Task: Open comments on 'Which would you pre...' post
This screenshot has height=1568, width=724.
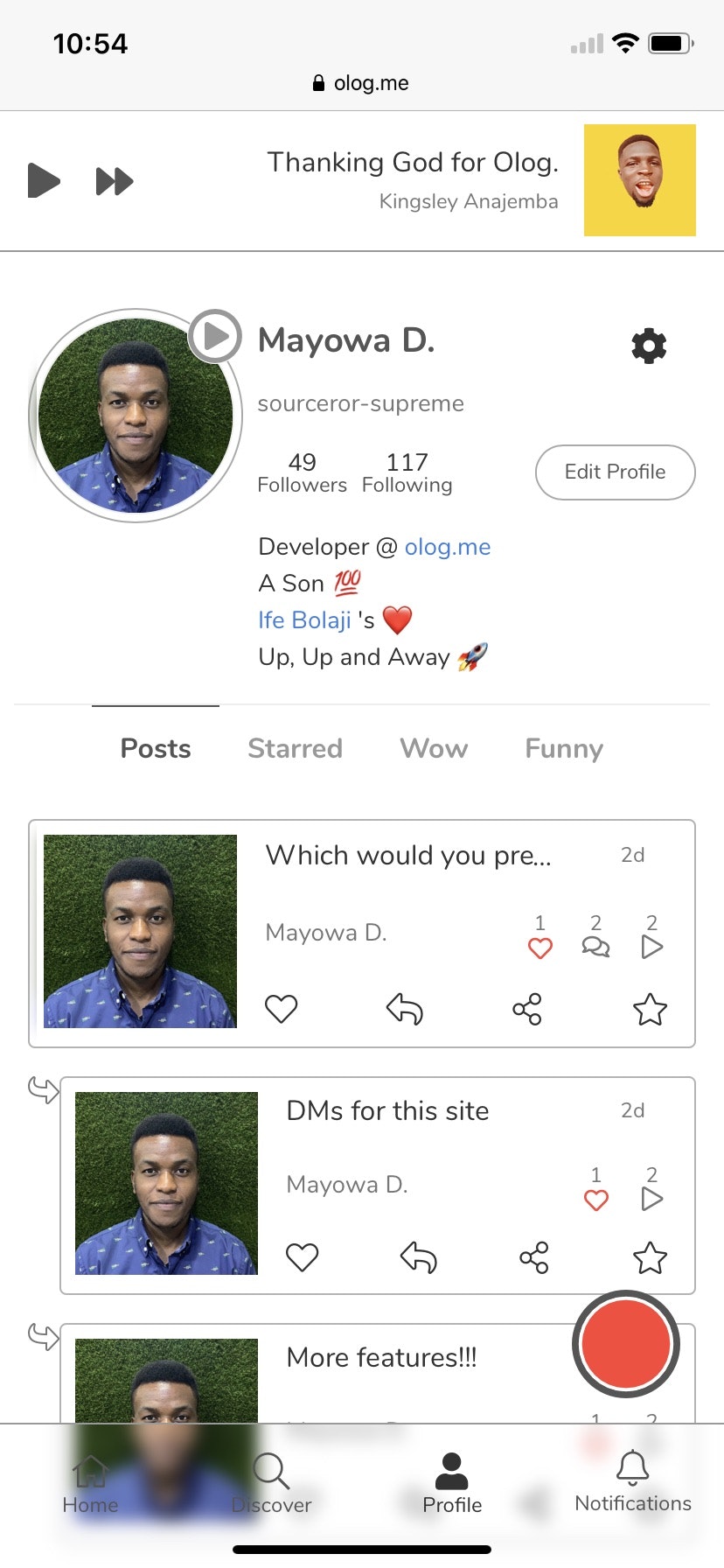Action: click(x=595, y=946)
